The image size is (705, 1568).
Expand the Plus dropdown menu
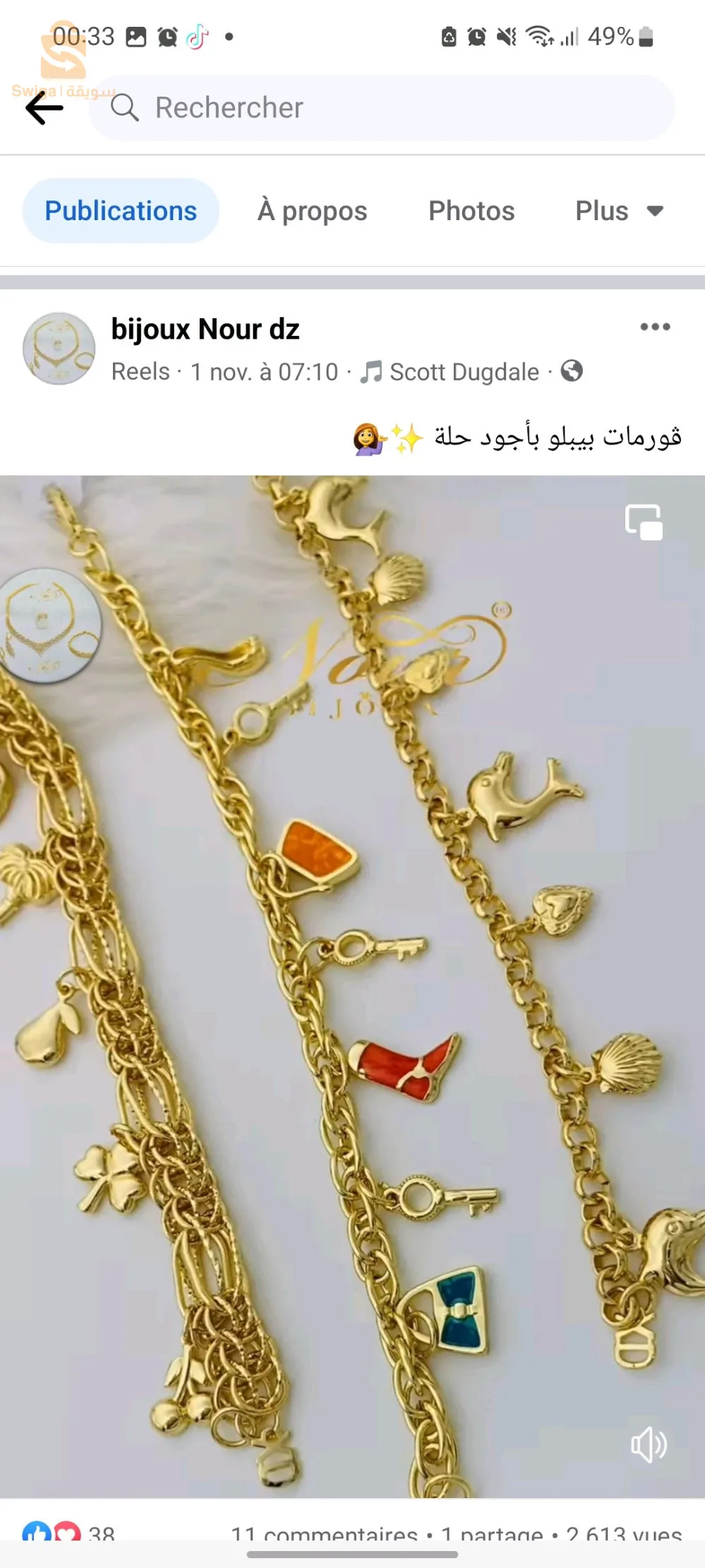tap(619, 211)
